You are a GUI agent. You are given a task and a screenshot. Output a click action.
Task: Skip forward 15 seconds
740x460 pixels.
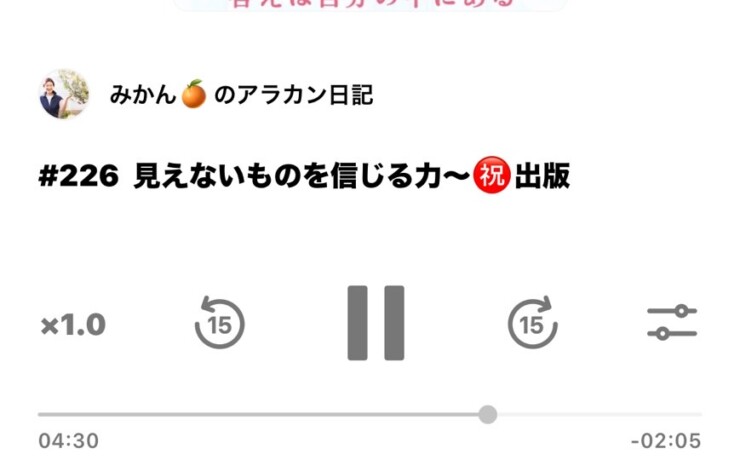(x=532, y=323)
